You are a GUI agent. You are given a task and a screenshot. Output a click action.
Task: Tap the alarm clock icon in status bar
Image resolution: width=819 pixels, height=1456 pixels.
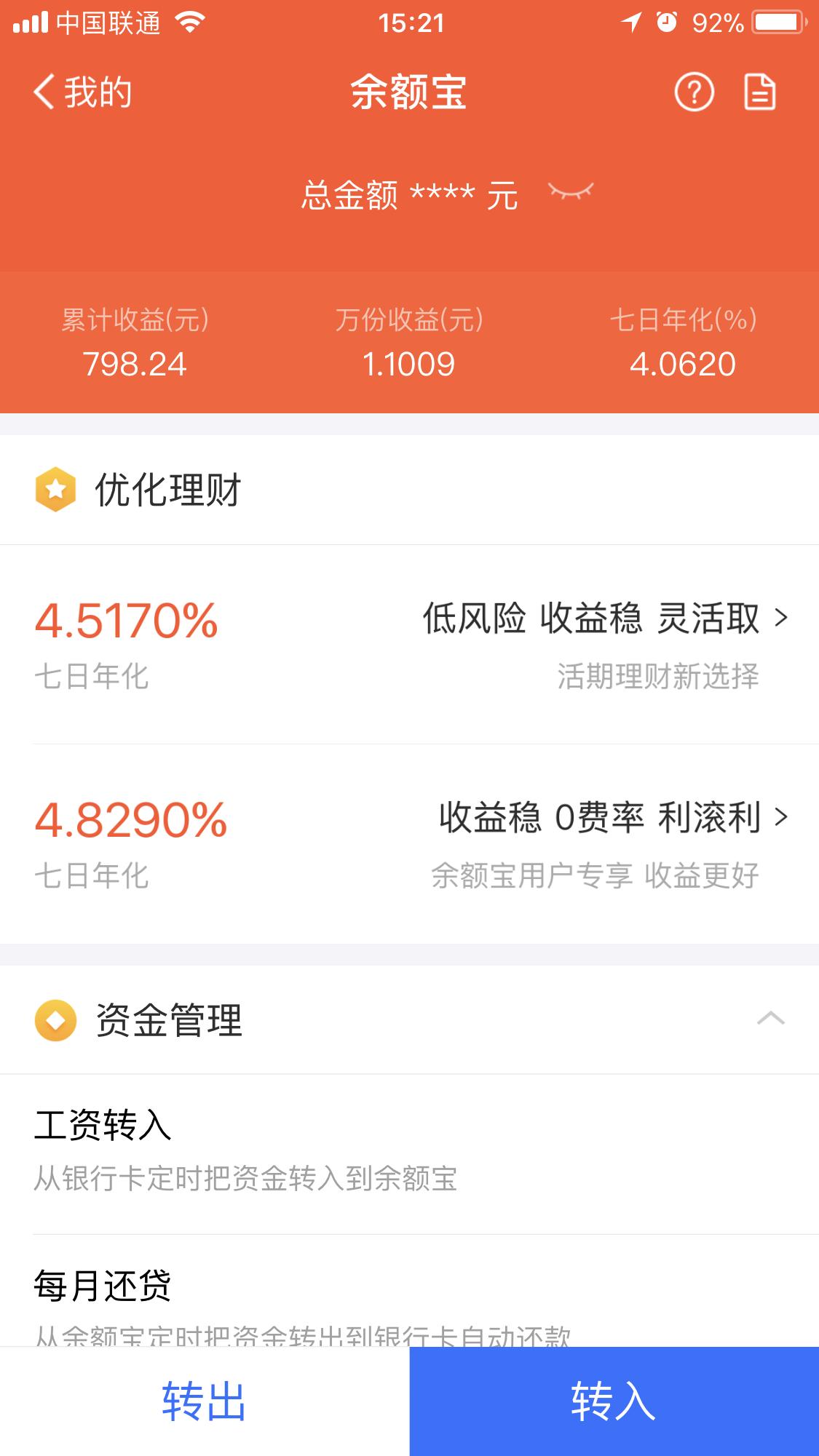coord(667,23)
